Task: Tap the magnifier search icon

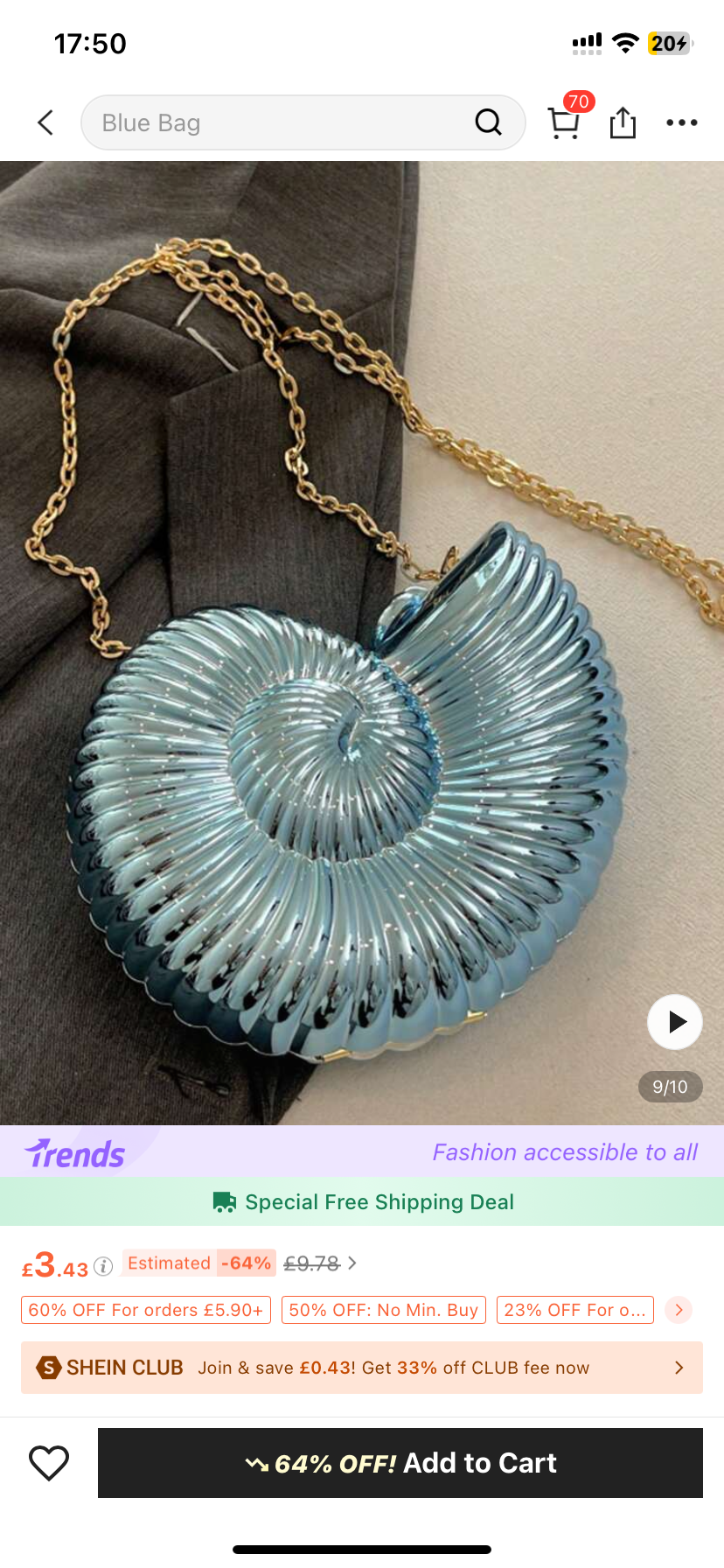Action: point(488,122)
